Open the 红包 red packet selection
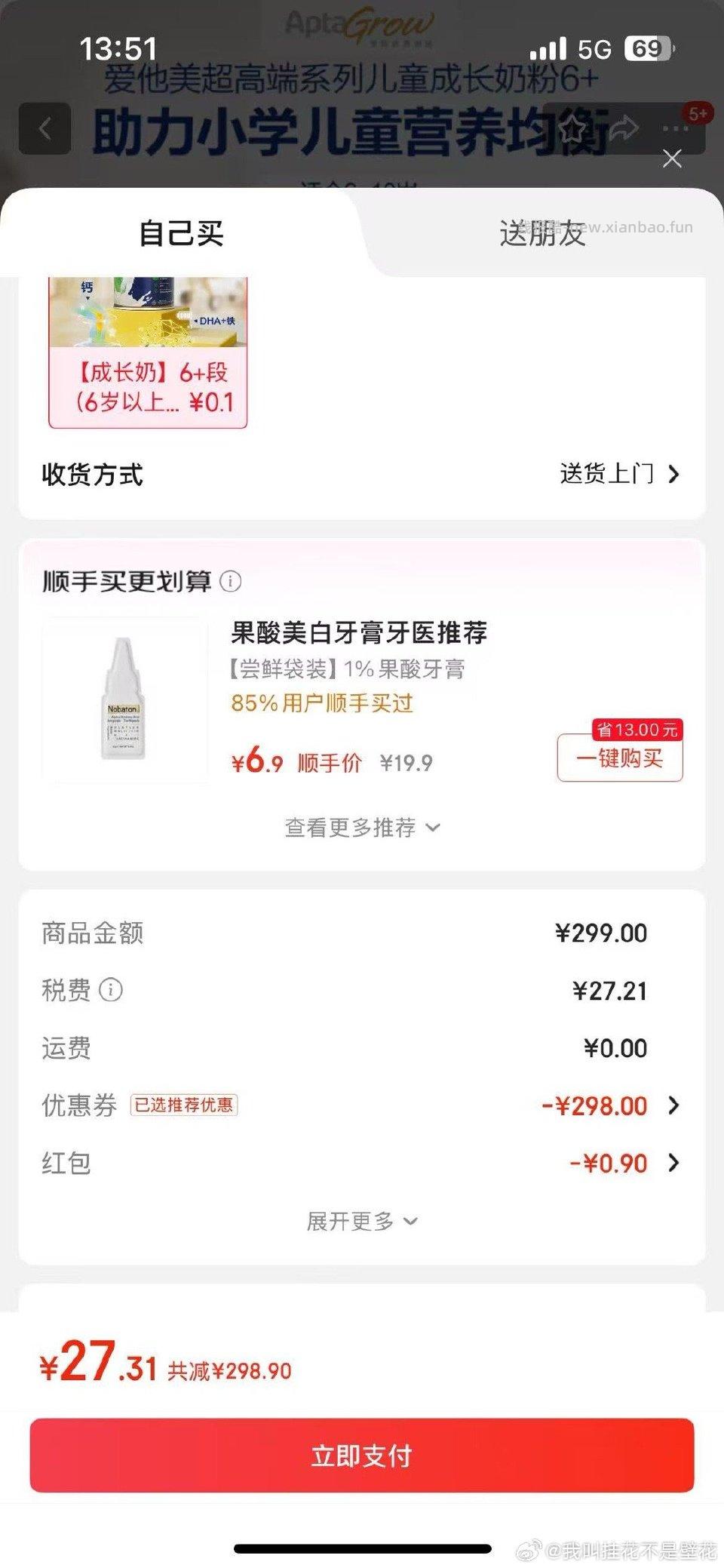Viewport: 724px width, 1568px height. pyautogui.click(x=671, y=1163)
